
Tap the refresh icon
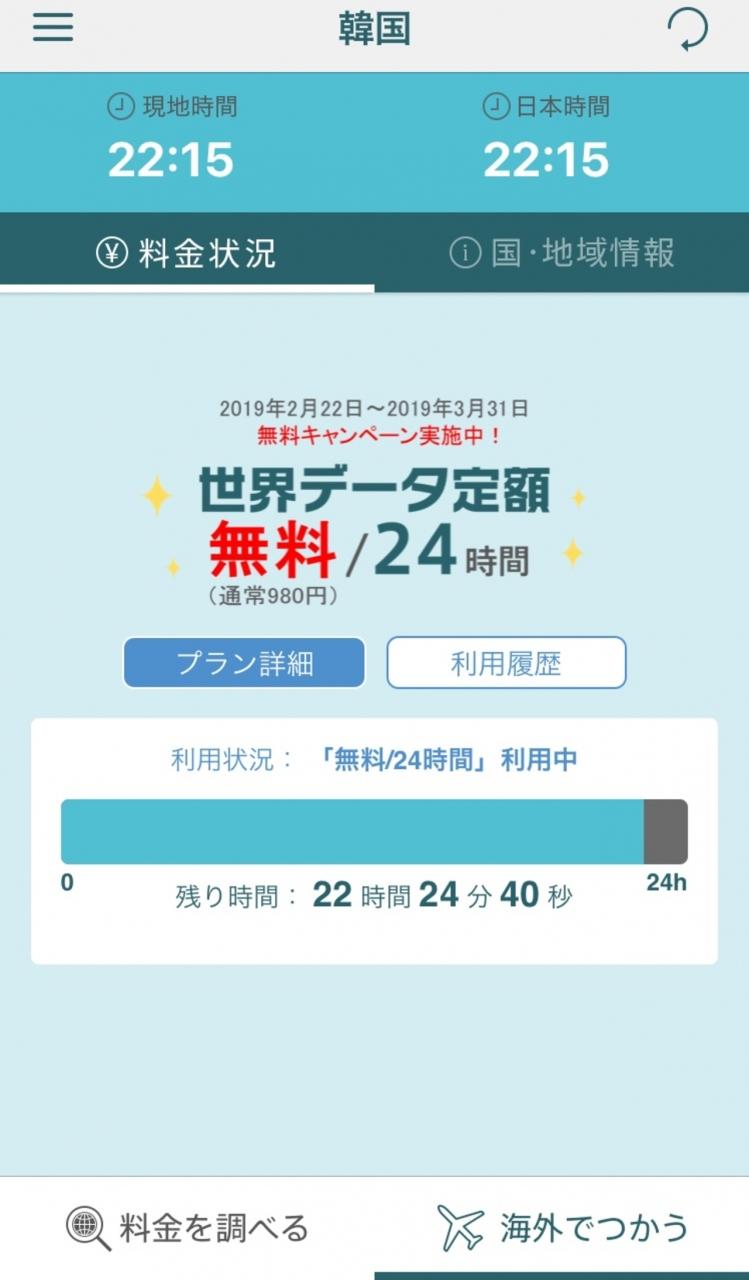(688, 29)
